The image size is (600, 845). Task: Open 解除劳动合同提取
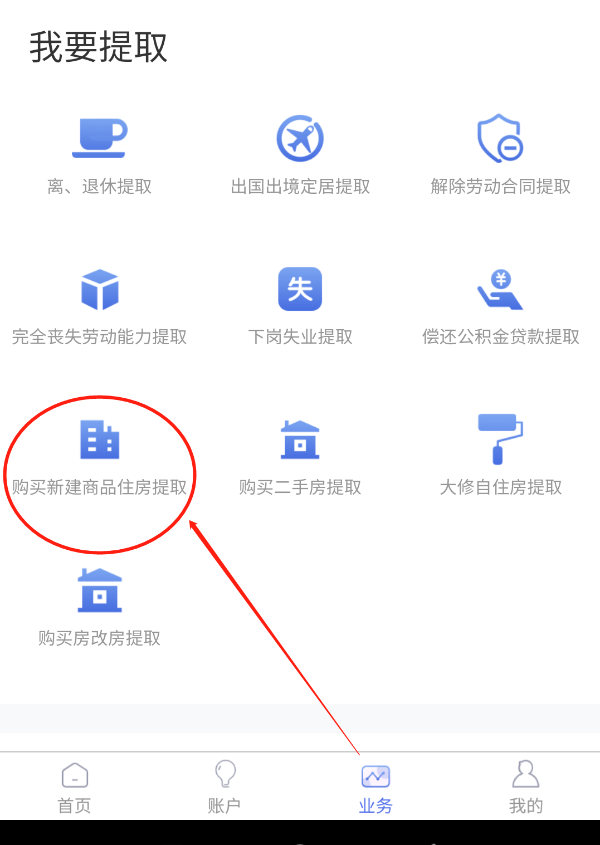coord(500,155)
